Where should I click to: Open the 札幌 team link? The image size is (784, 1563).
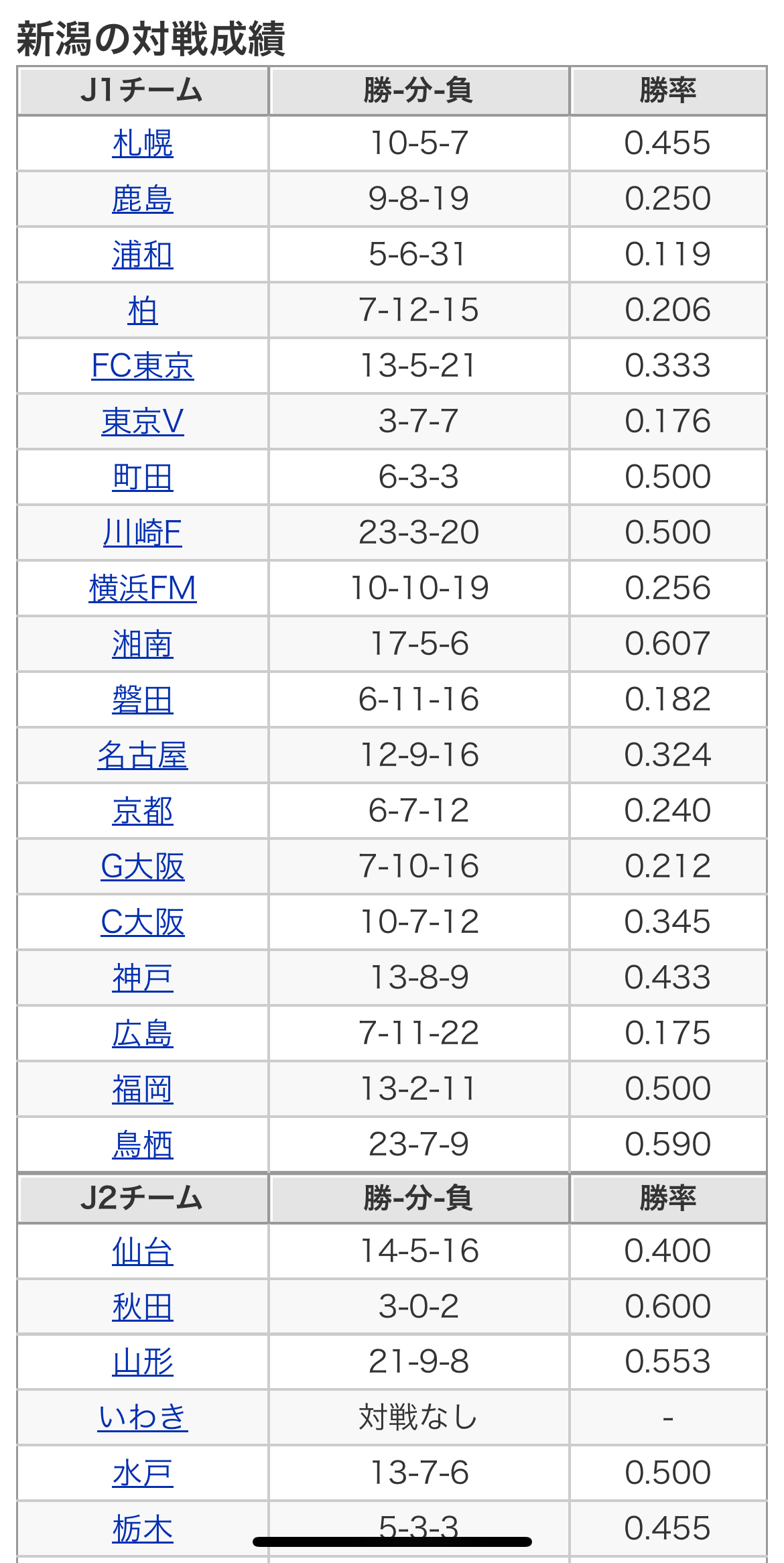coord(143,143)
